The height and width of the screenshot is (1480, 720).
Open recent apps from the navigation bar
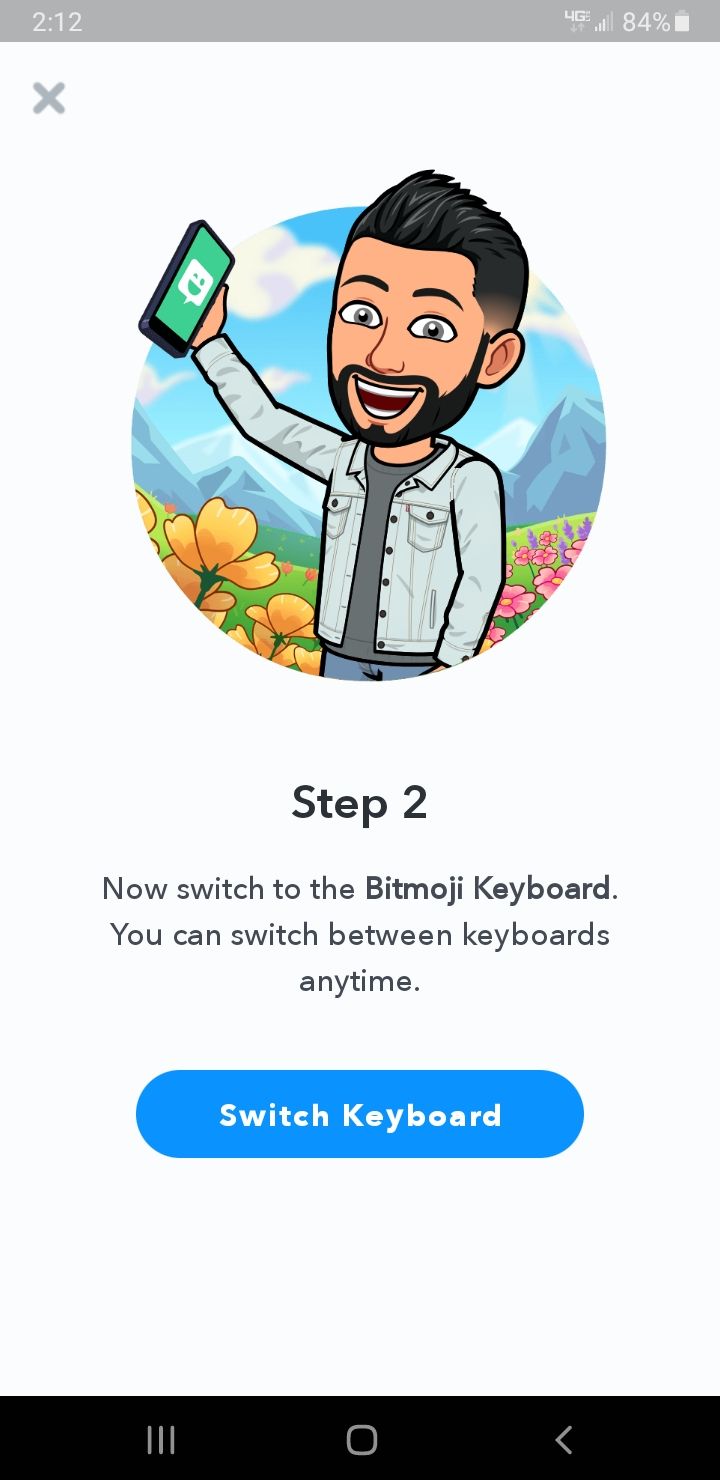point(160,1440)
